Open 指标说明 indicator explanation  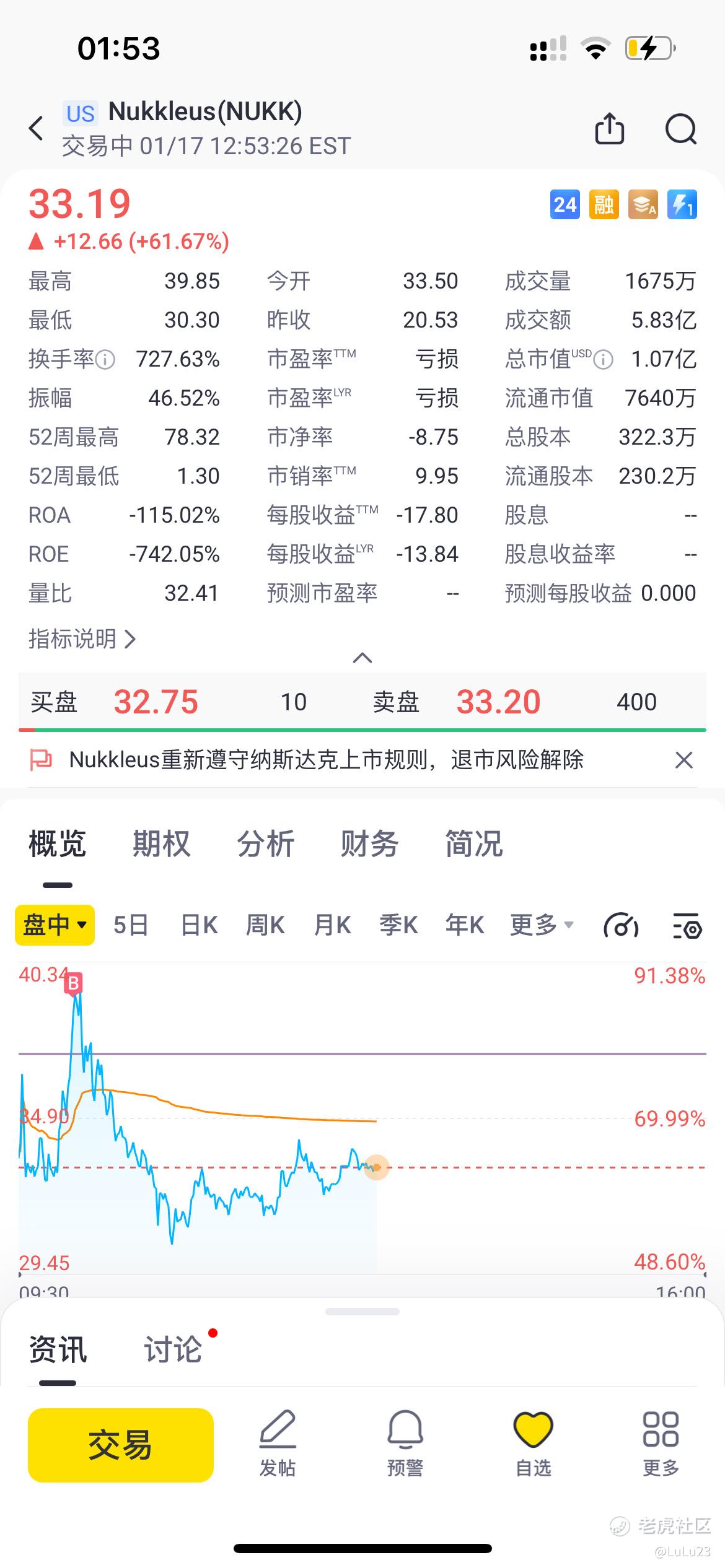click(x=82, y=638)
